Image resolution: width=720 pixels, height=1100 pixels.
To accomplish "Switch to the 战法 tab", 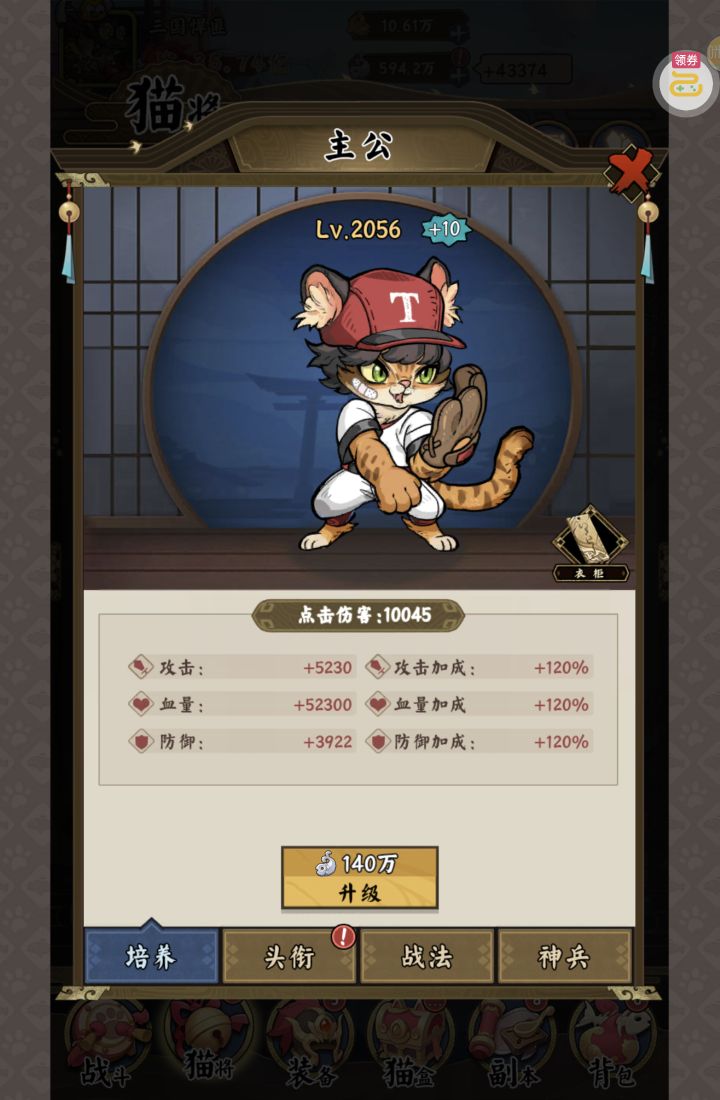I will [x=427, y=957].
